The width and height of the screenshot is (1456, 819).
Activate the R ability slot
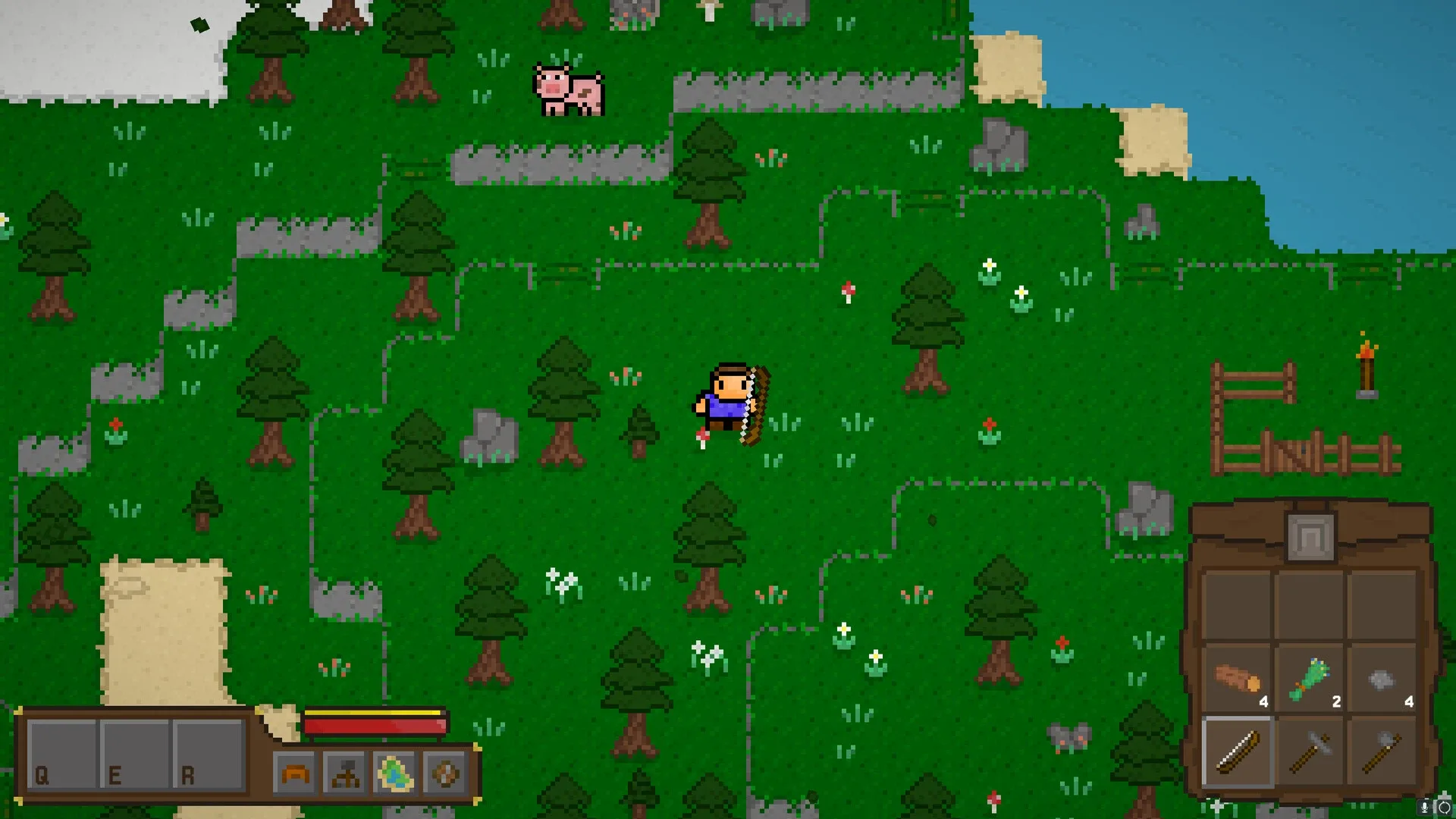tap(208, 755)
